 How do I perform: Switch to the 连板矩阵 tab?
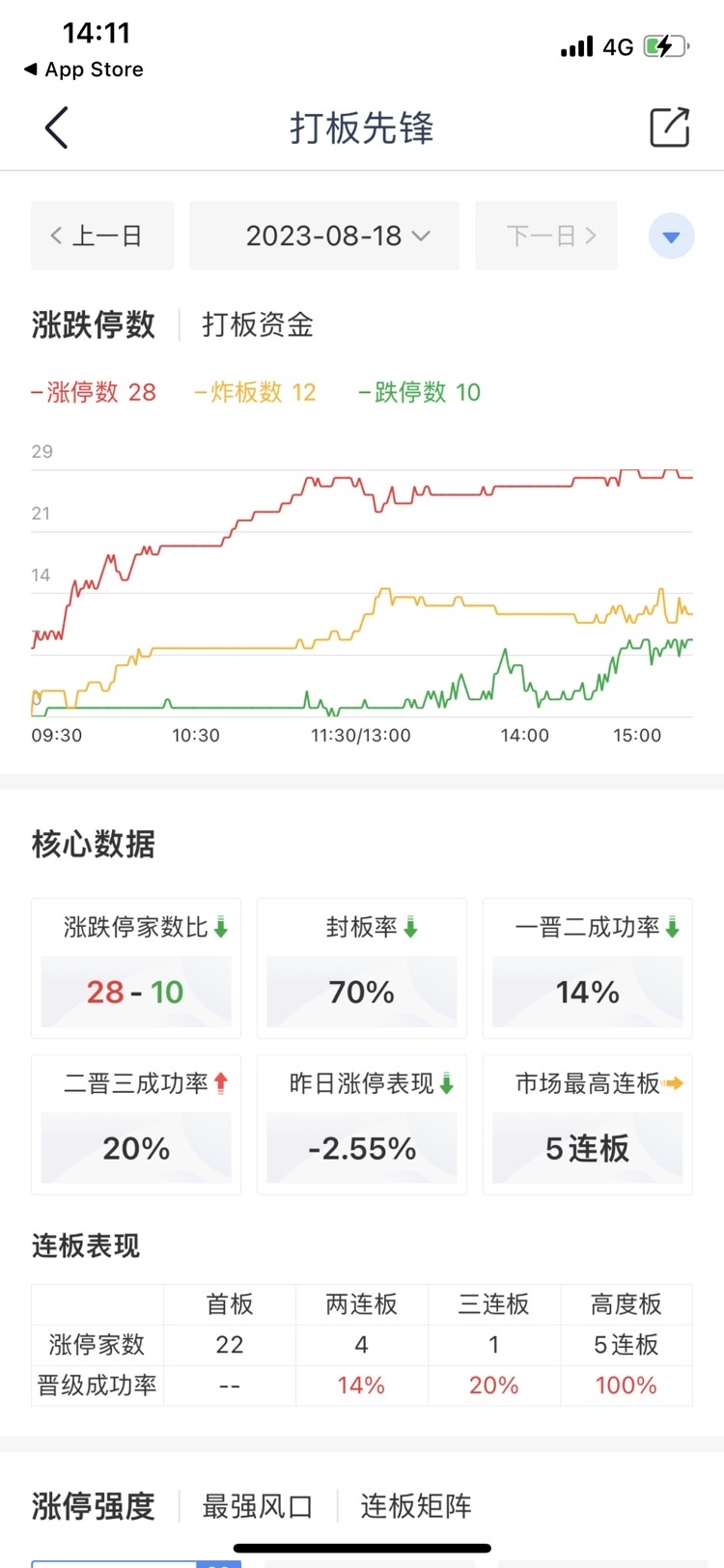(416, 1506)
